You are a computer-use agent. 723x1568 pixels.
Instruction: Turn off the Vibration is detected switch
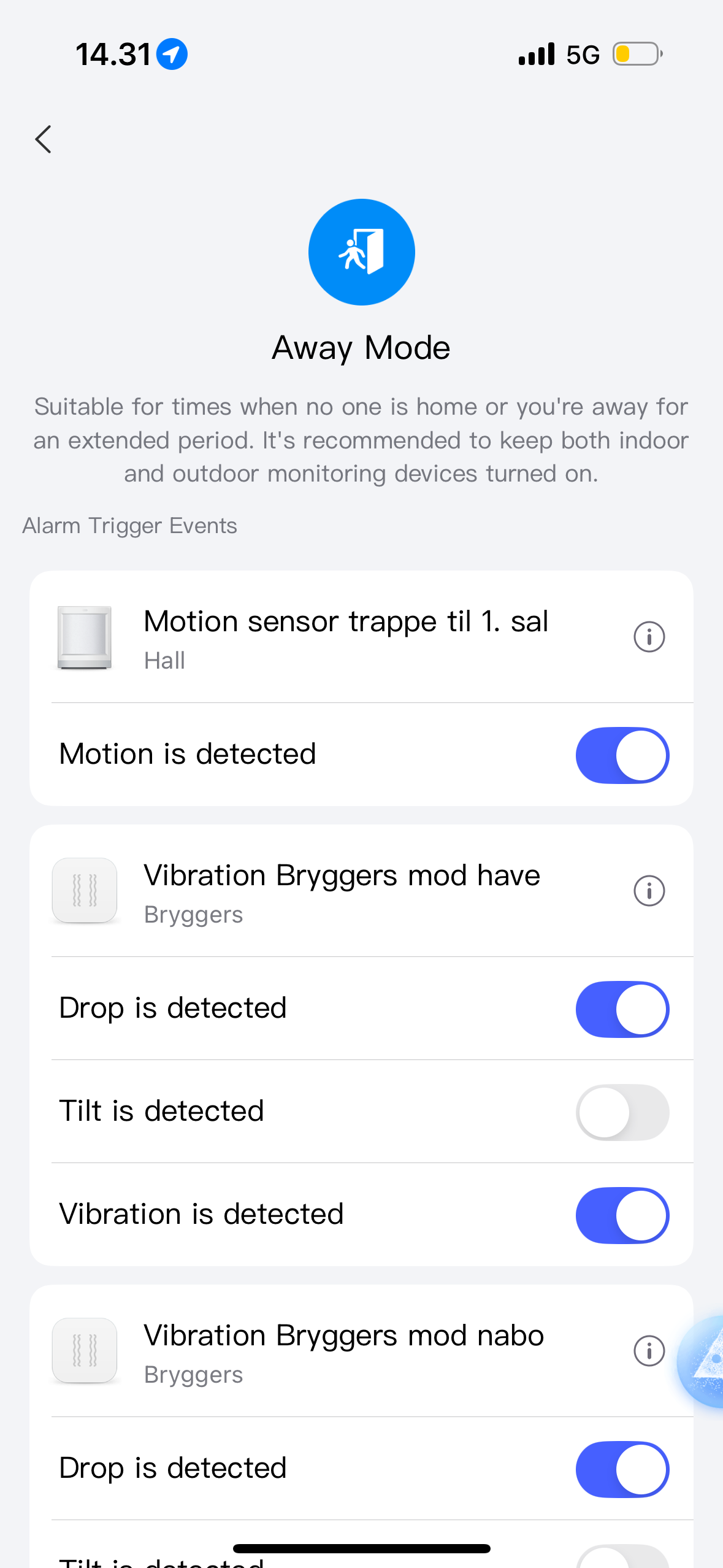click(622, 1215)
